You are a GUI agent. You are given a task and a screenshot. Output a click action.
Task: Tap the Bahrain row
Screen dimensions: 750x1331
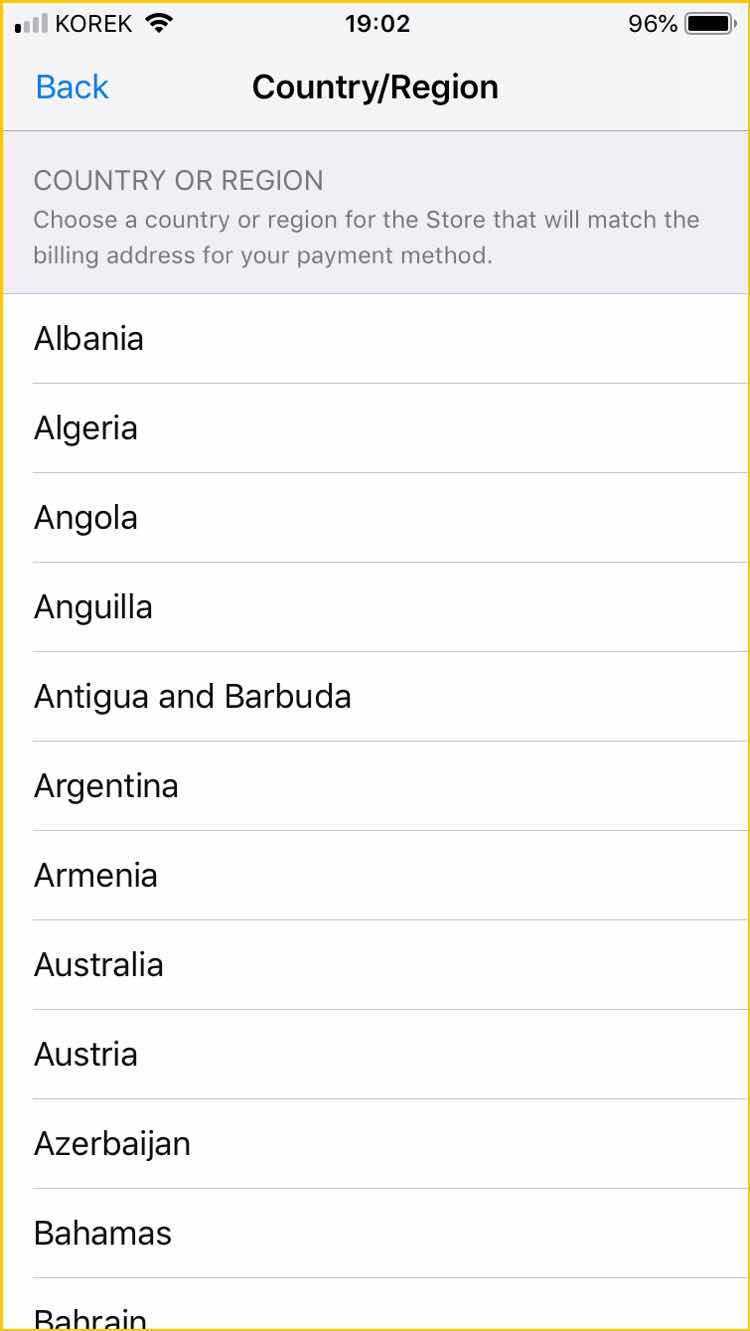375,1304
